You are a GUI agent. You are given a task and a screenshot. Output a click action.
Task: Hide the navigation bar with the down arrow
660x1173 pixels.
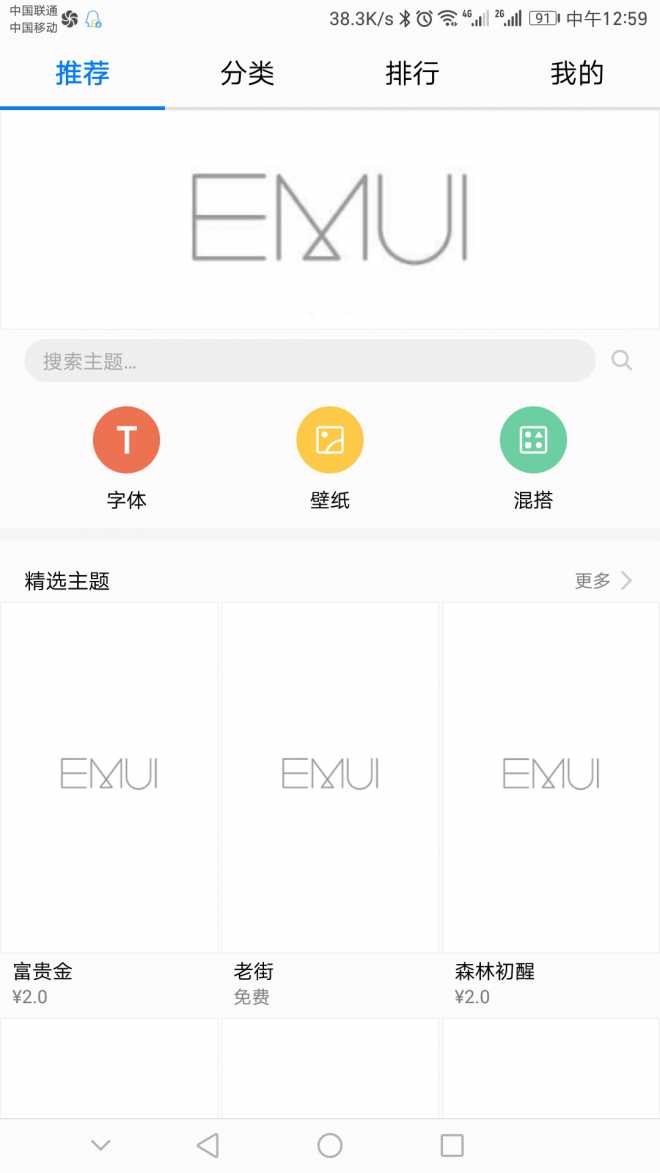[100, 1145]
